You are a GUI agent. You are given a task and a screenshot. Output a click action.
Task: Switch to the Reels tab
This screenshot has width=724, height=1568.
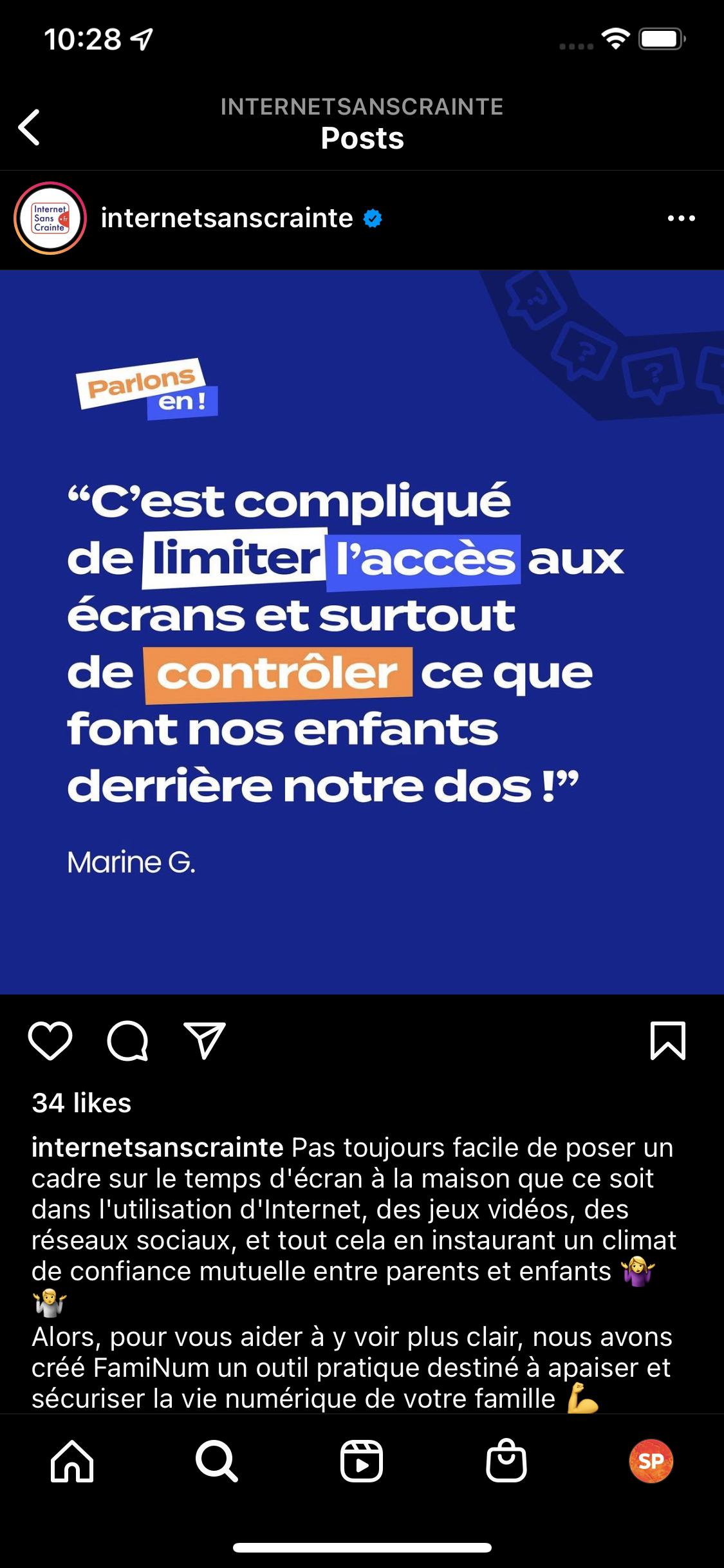tap(362, 1461)
